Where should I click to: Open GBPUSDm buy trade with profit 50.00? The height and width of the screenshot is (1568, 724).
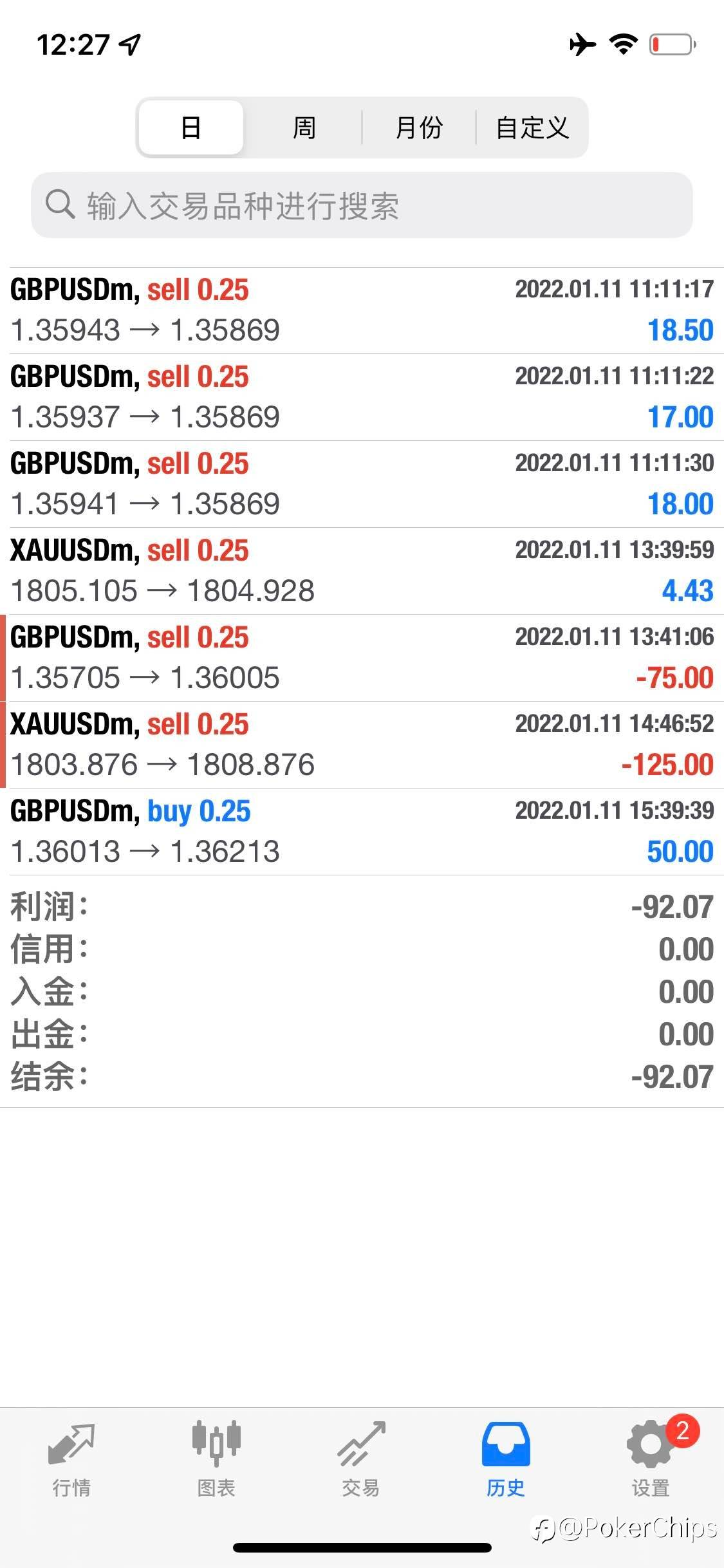point(362,832)
